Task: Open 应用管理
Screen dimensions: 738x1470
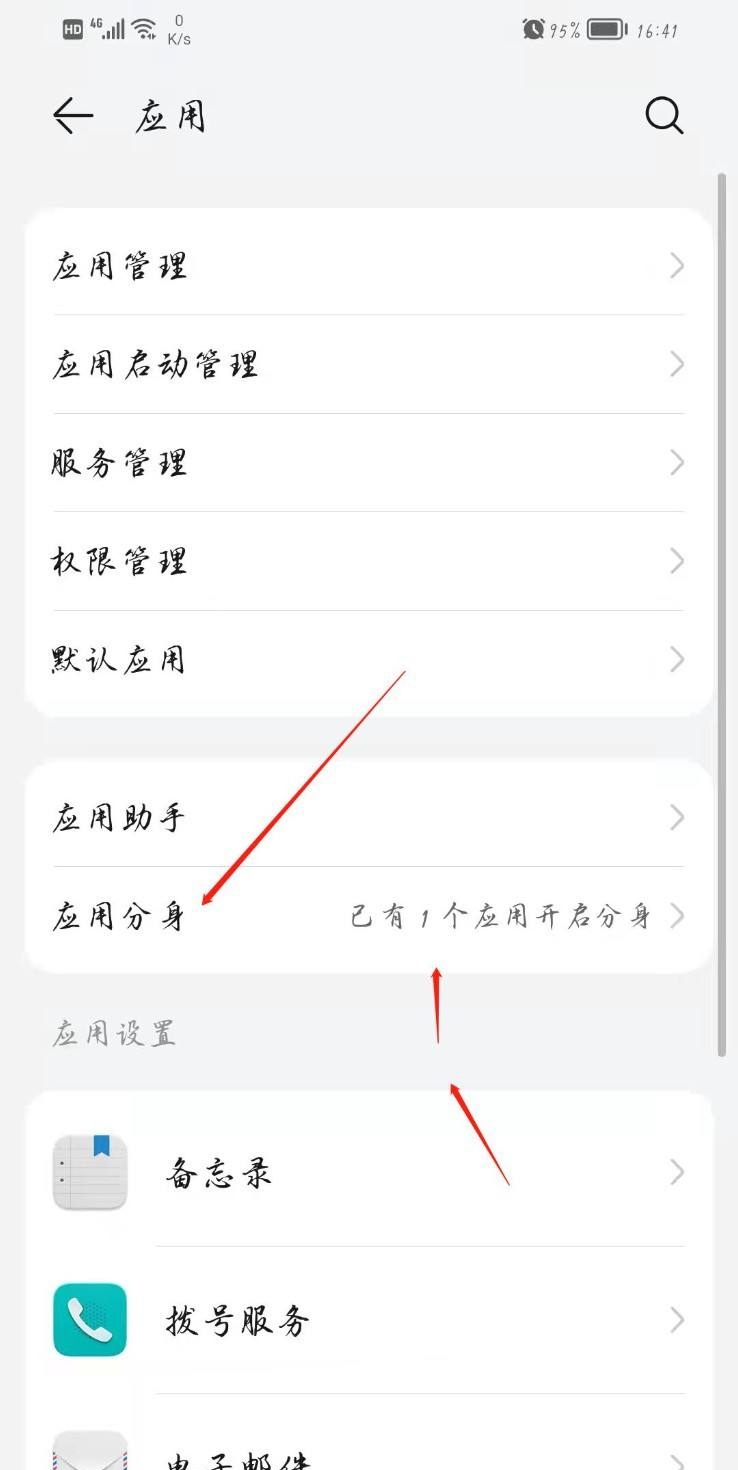Action: 368,266
